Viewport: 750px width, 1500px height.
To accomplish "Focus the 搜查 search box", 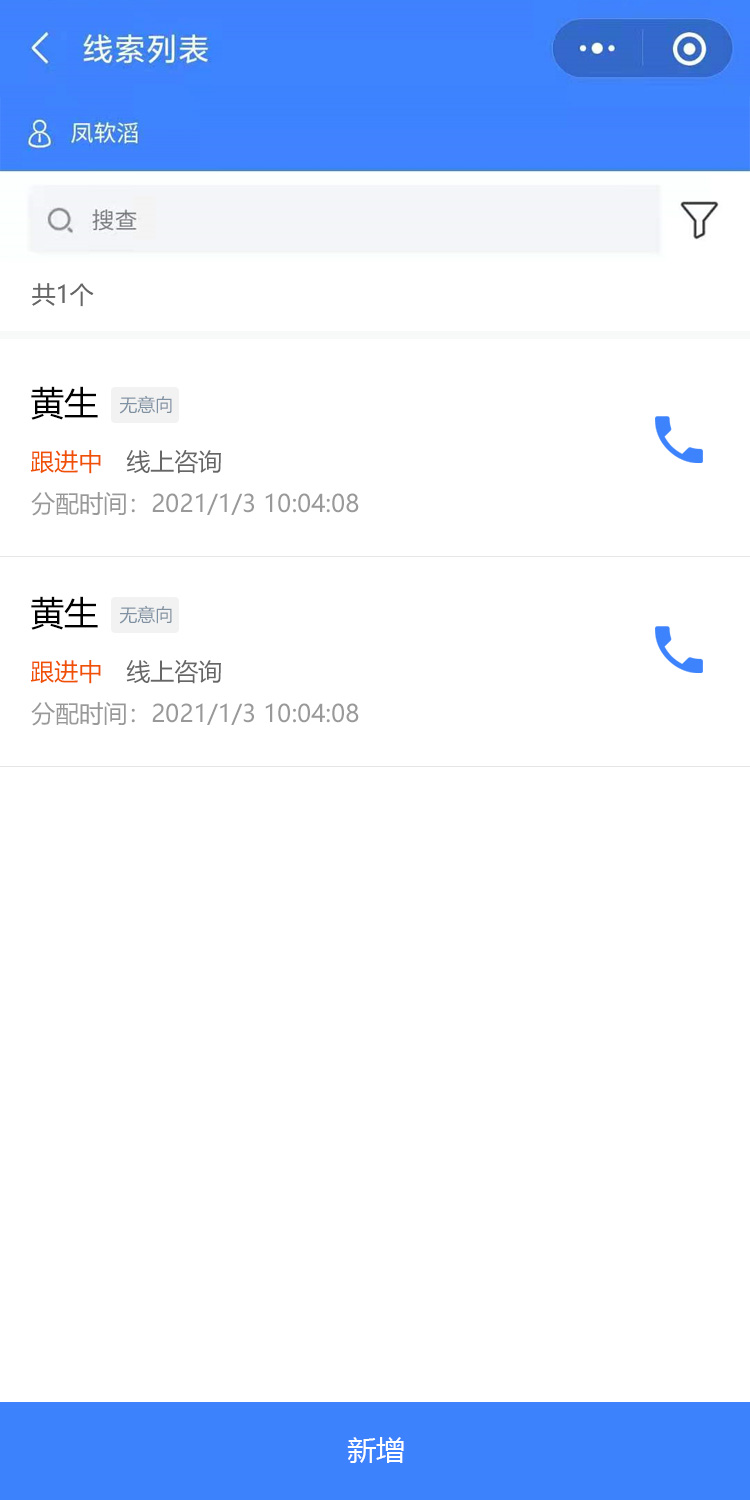I will click(345, 220).
